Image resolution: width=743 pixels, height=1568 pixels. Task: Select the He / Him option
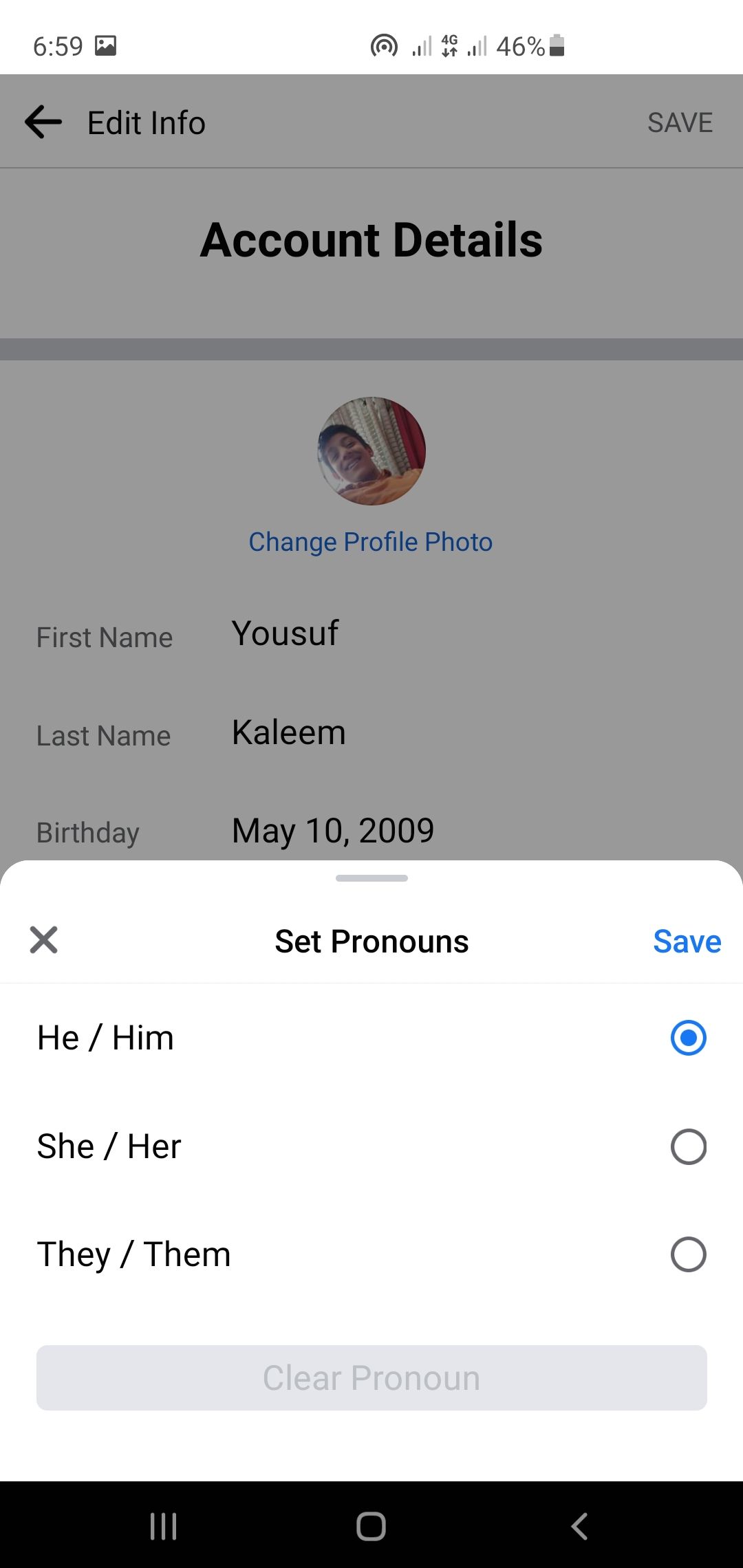point(688,1038)
